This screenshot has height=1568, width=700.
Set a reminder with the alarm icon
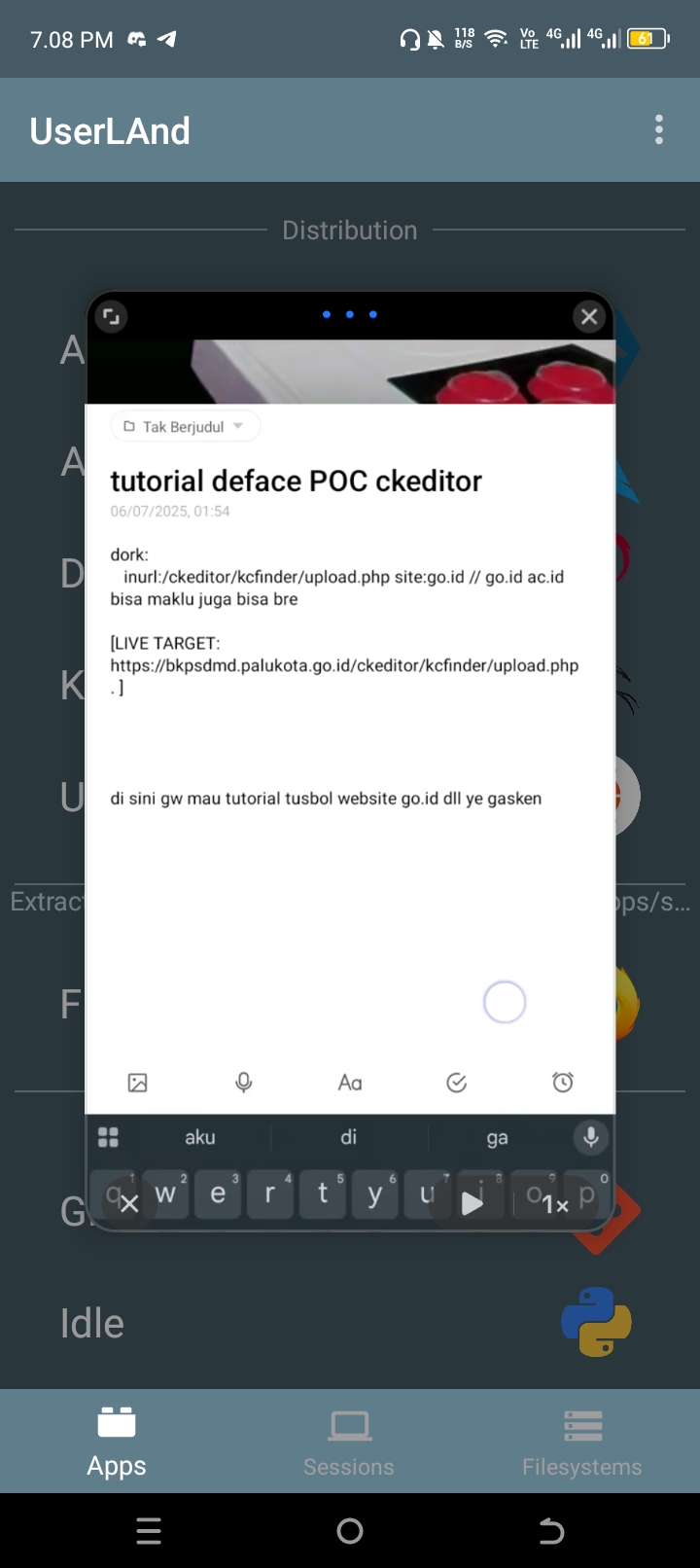tap(563, 1083)
